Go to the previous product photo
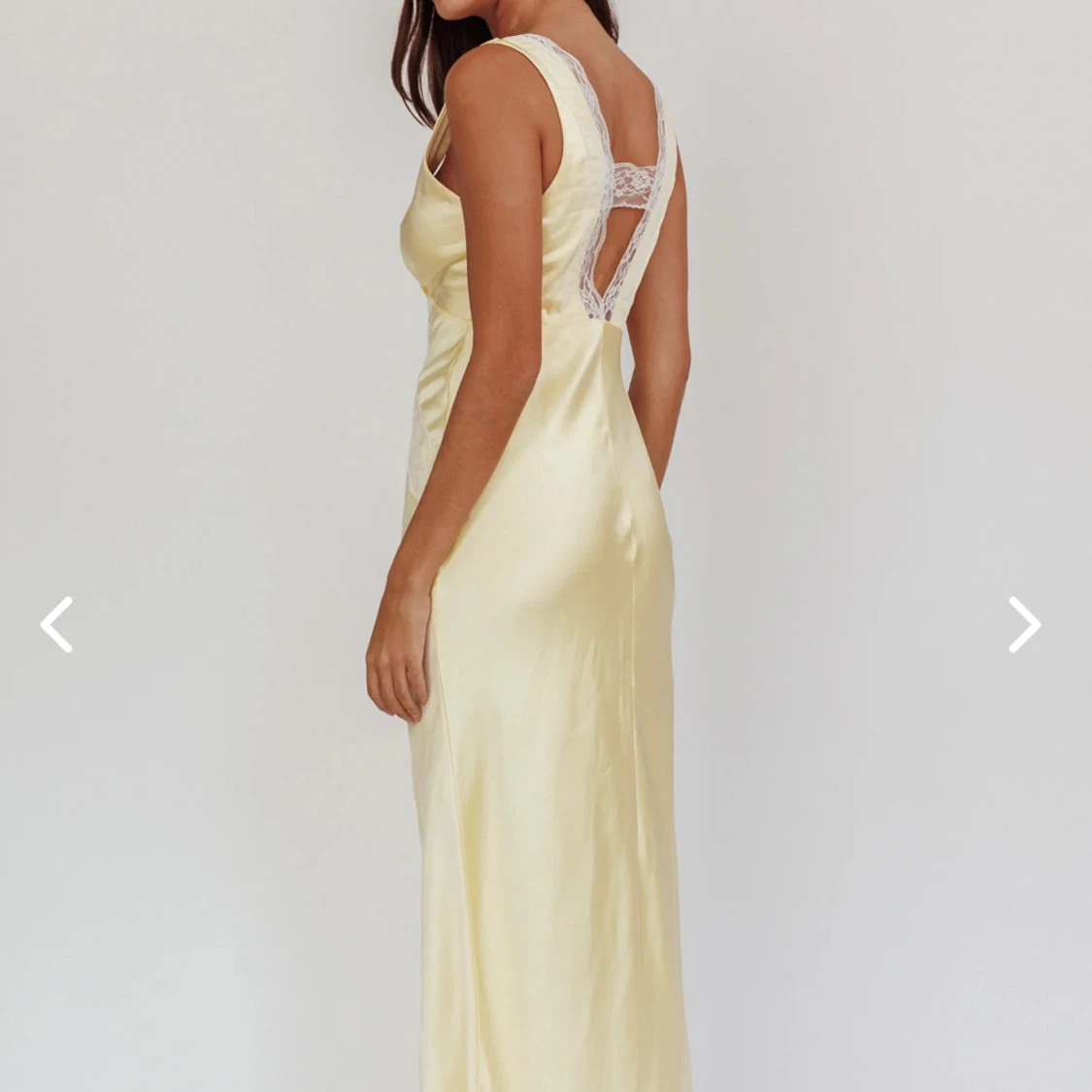Screen dimensions: 1092x1092 pos(56,624)
